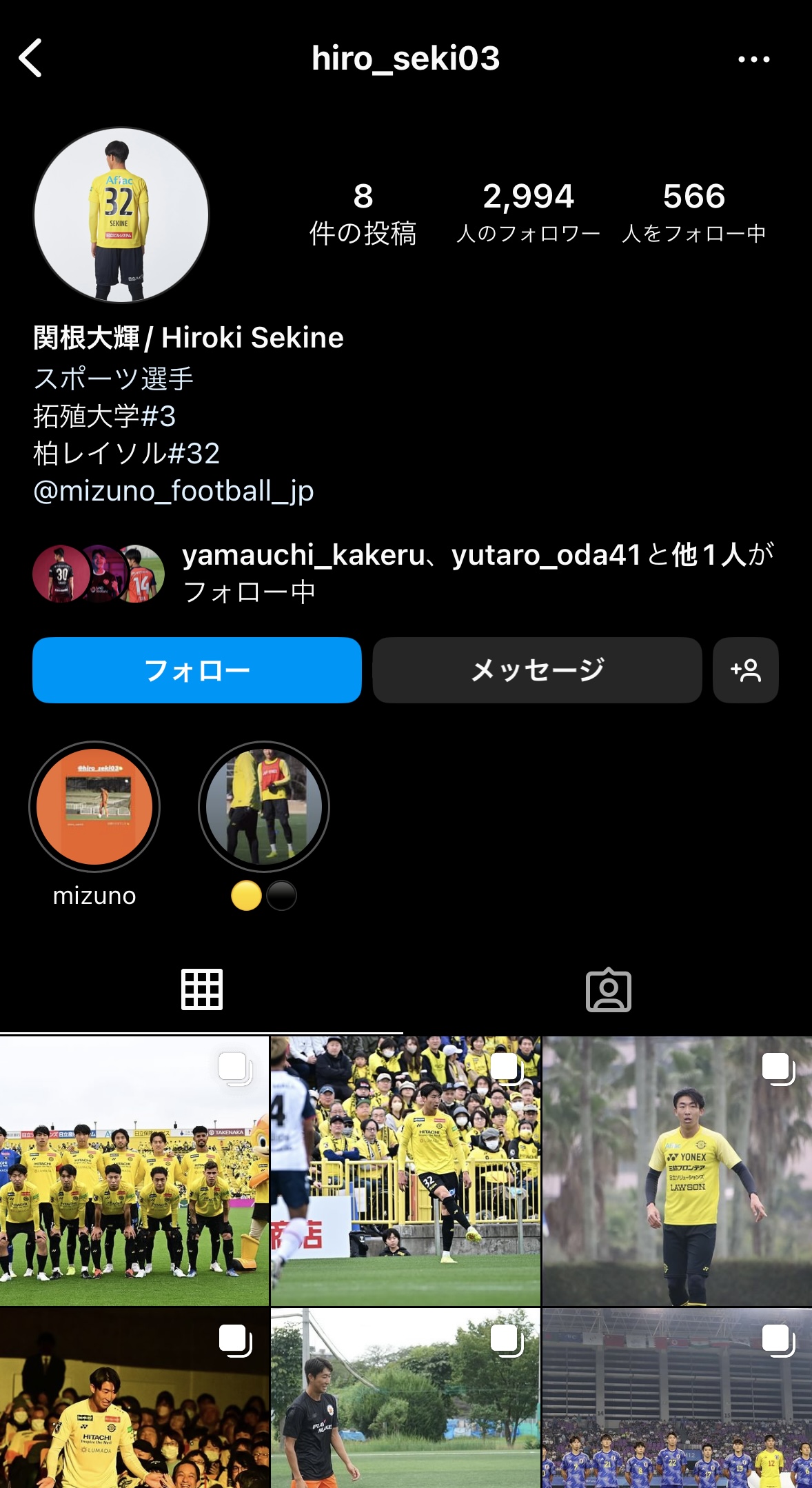Open the post with HITACHI jersey among fans
Viewport: 812px width, 1488px height.
click(134, 1400)
